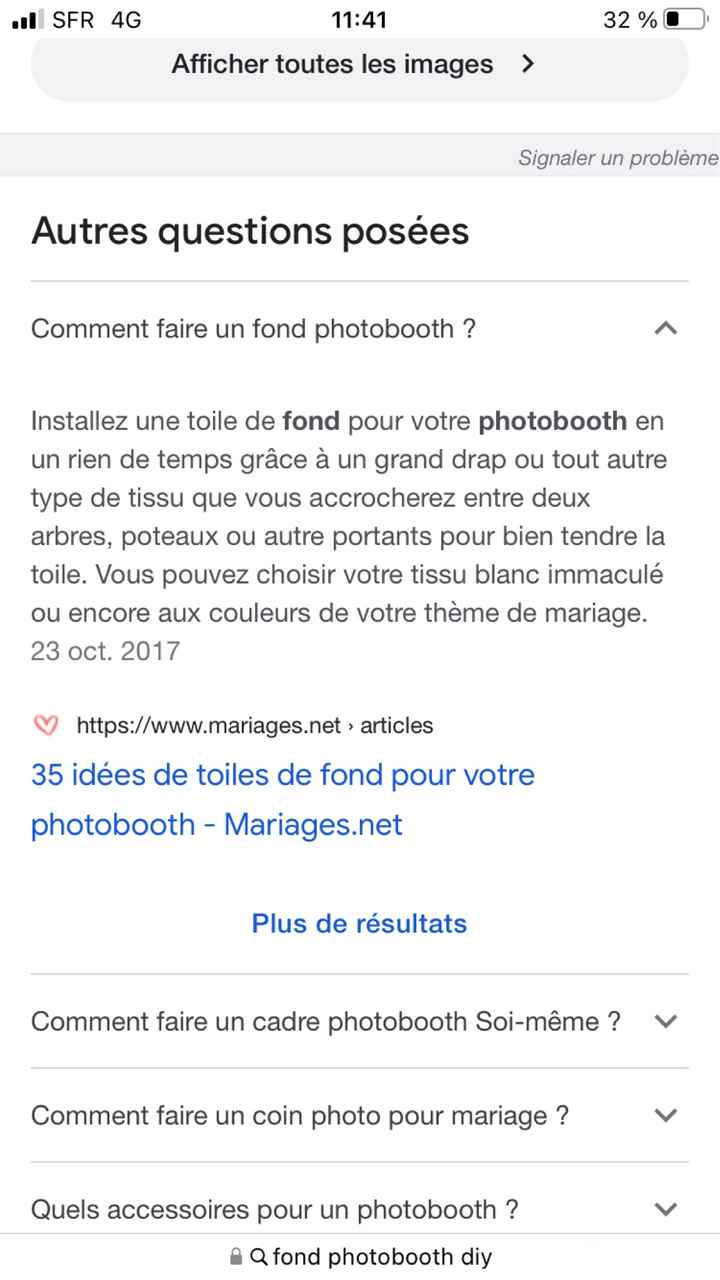Open 'Afficher toutes les images'
This screenshot has height=1280, width=720.
tap(332, 64)
